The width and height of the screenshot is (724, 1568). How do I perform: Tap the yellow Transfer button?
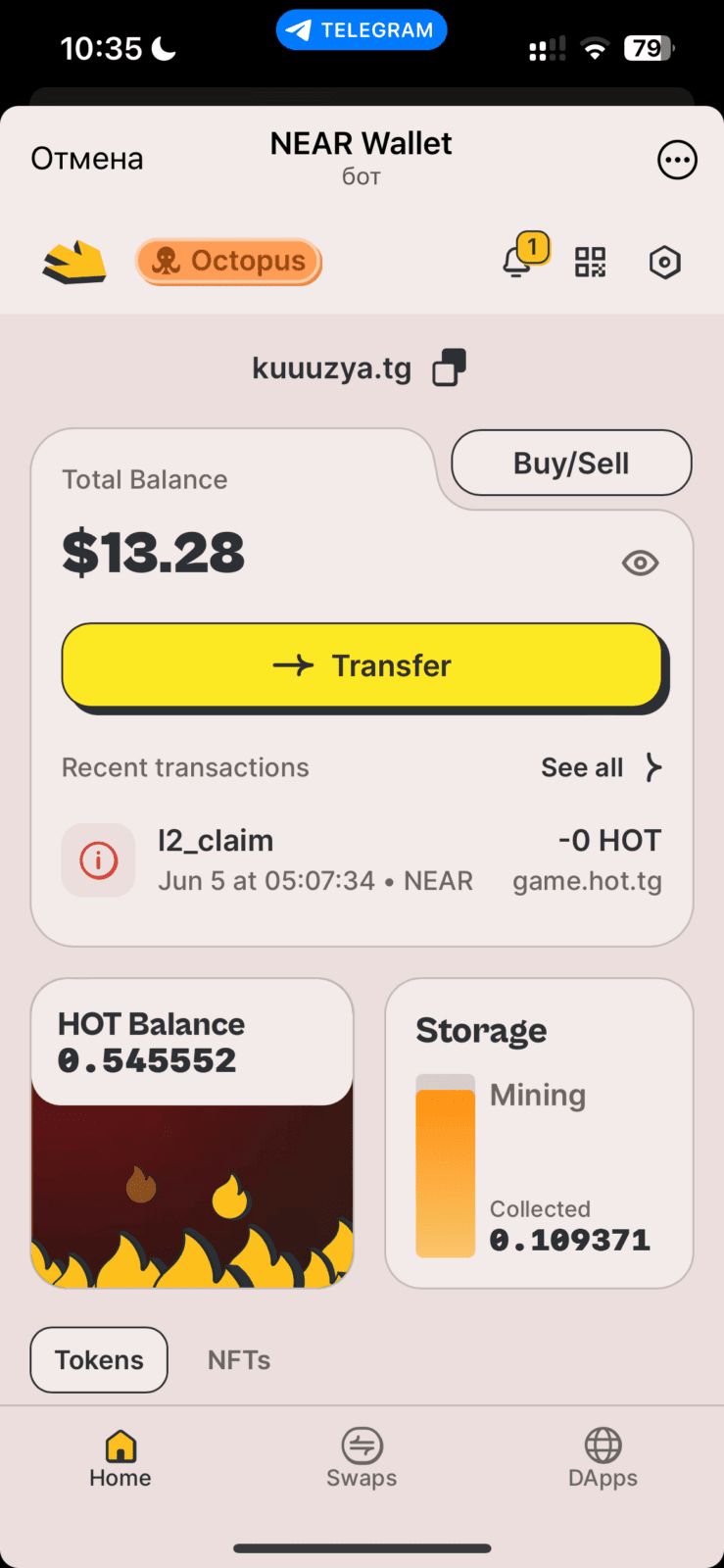362,665
